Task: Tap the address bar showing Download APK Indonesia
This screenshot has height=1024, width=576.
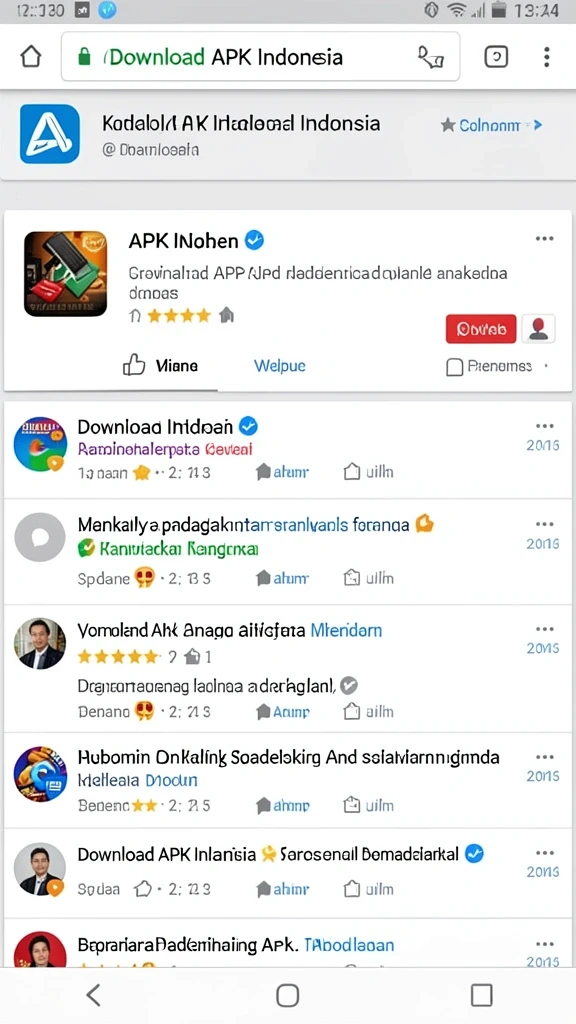Action: [x=260, y=57]
